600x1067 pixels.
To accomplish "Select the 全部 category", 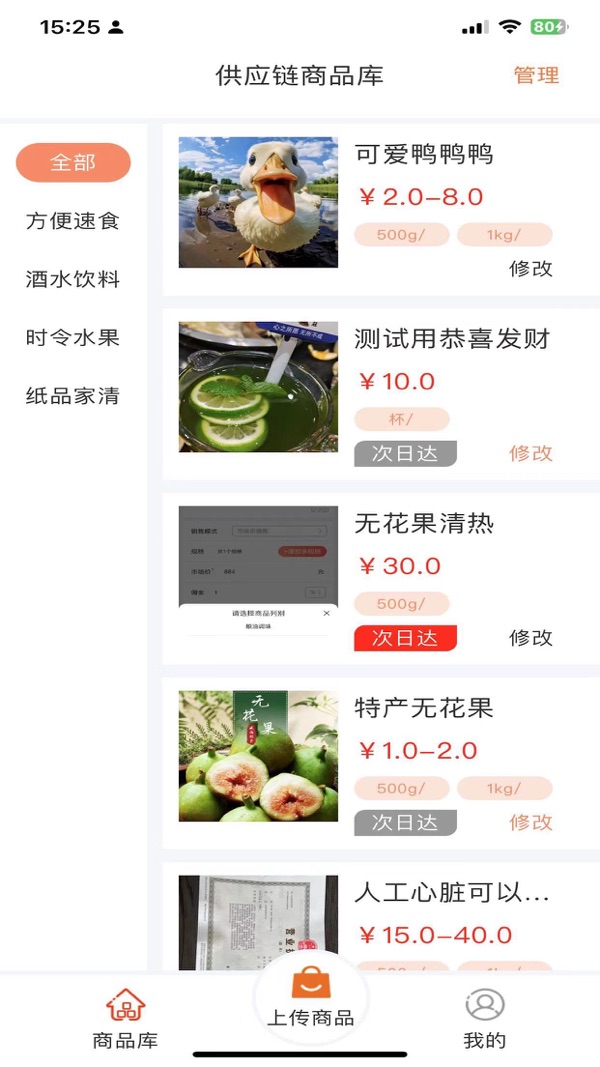I will click(73, 163).
